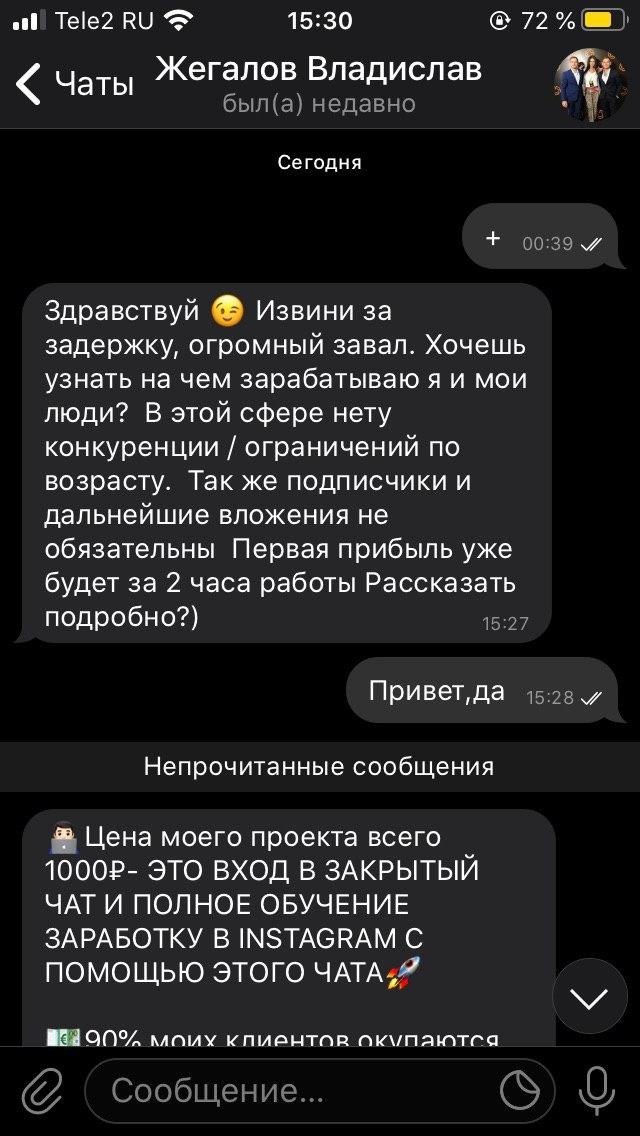The image size is (640, 1136).
Task: Focus the Сообщение text field
Action: point(300,1090)
